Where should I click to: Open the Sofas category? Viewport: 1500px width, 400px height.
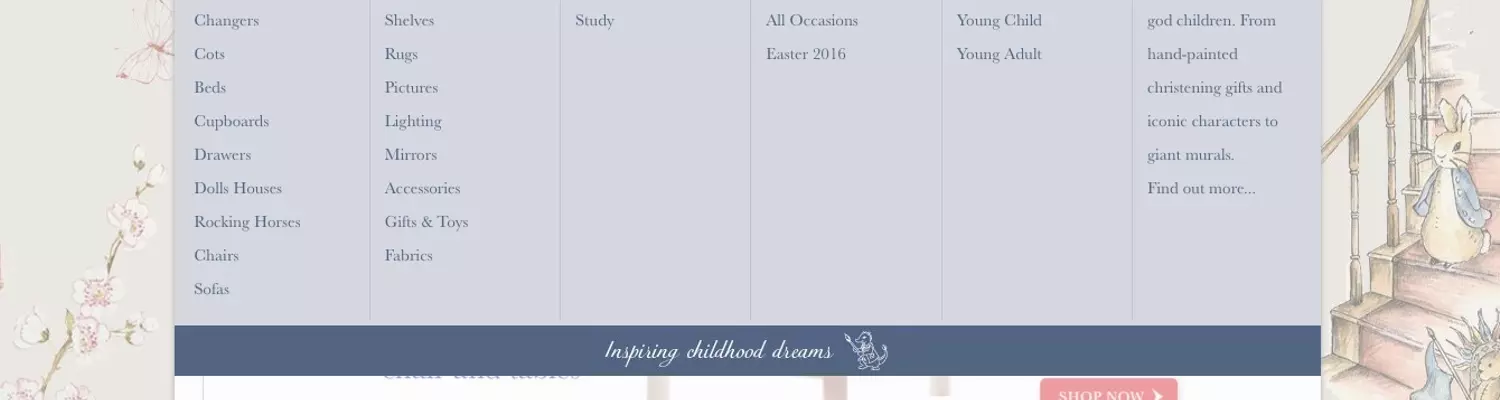click(212, 289)
